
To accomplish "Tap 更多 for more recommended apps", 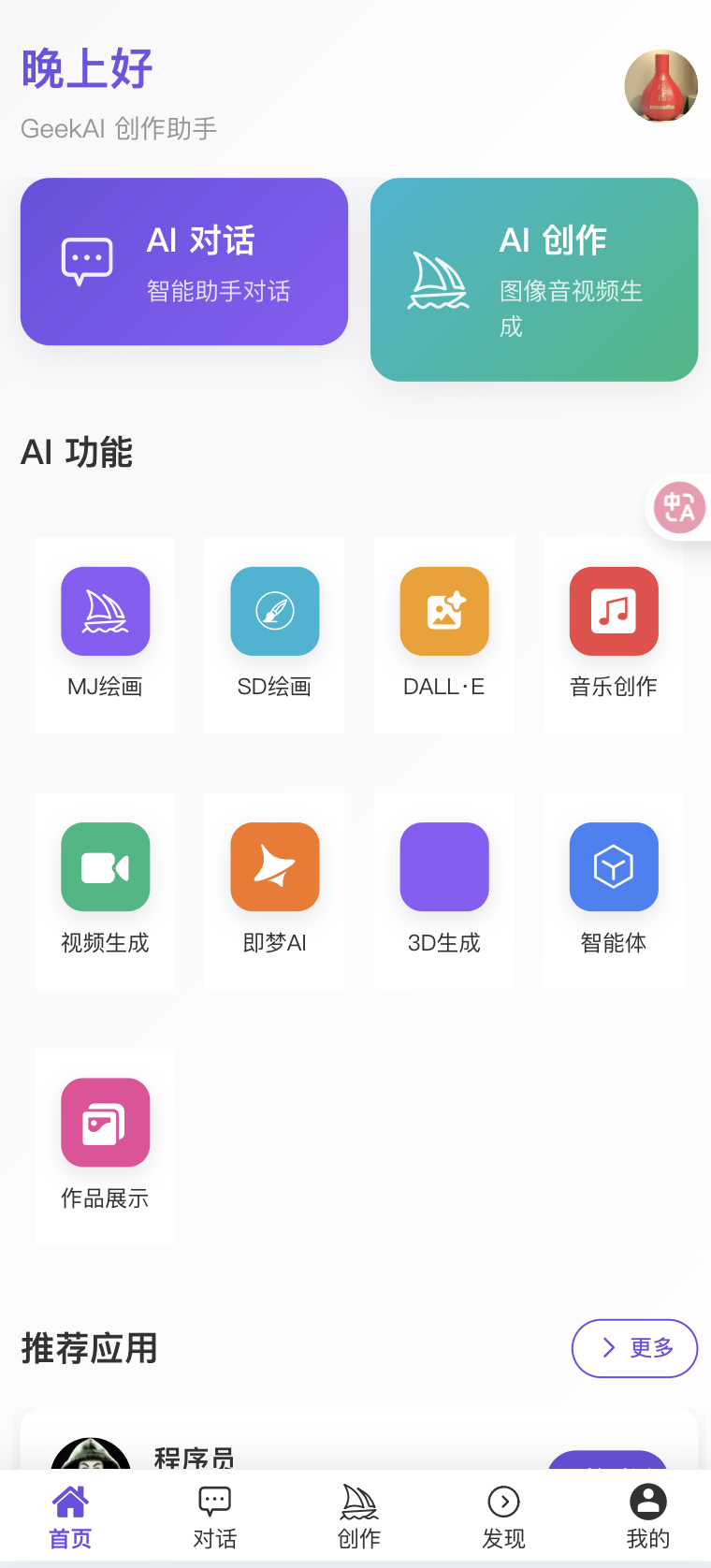I will click(634, 1348).
